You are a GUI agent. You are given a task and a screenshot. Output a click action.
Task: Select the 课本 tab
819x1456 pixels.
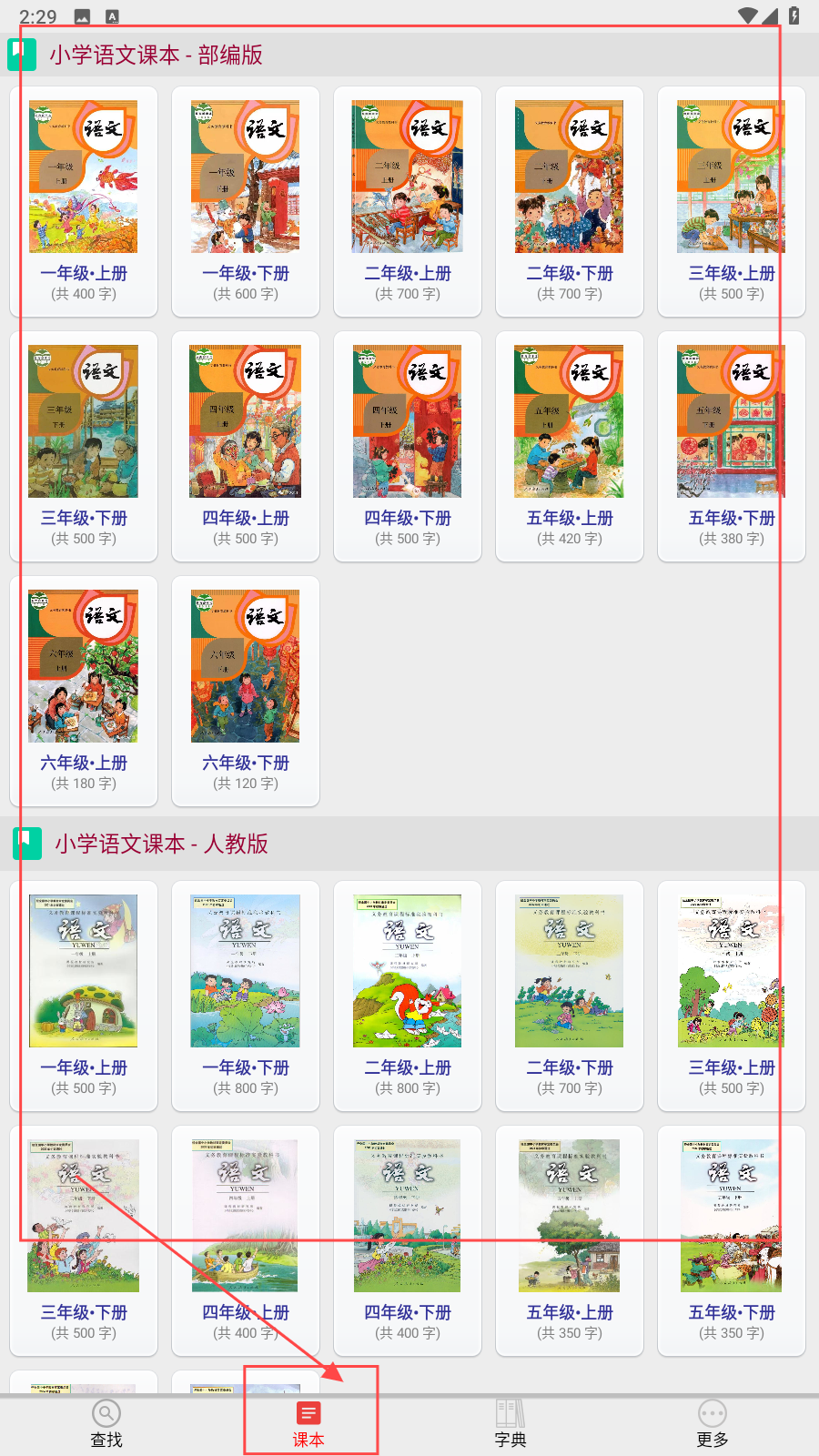coord(308,1423)
